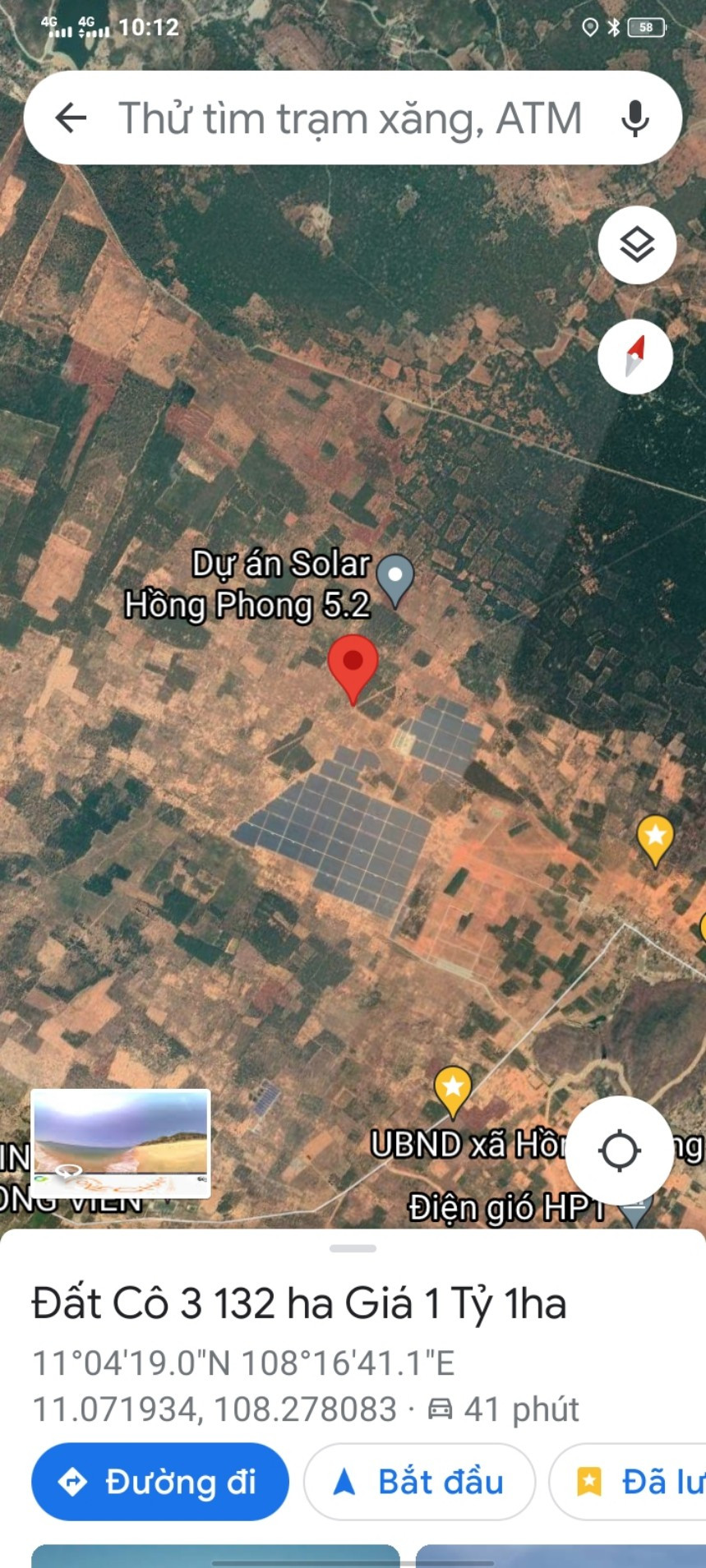Center map on my current location

tap(620, 1151)
